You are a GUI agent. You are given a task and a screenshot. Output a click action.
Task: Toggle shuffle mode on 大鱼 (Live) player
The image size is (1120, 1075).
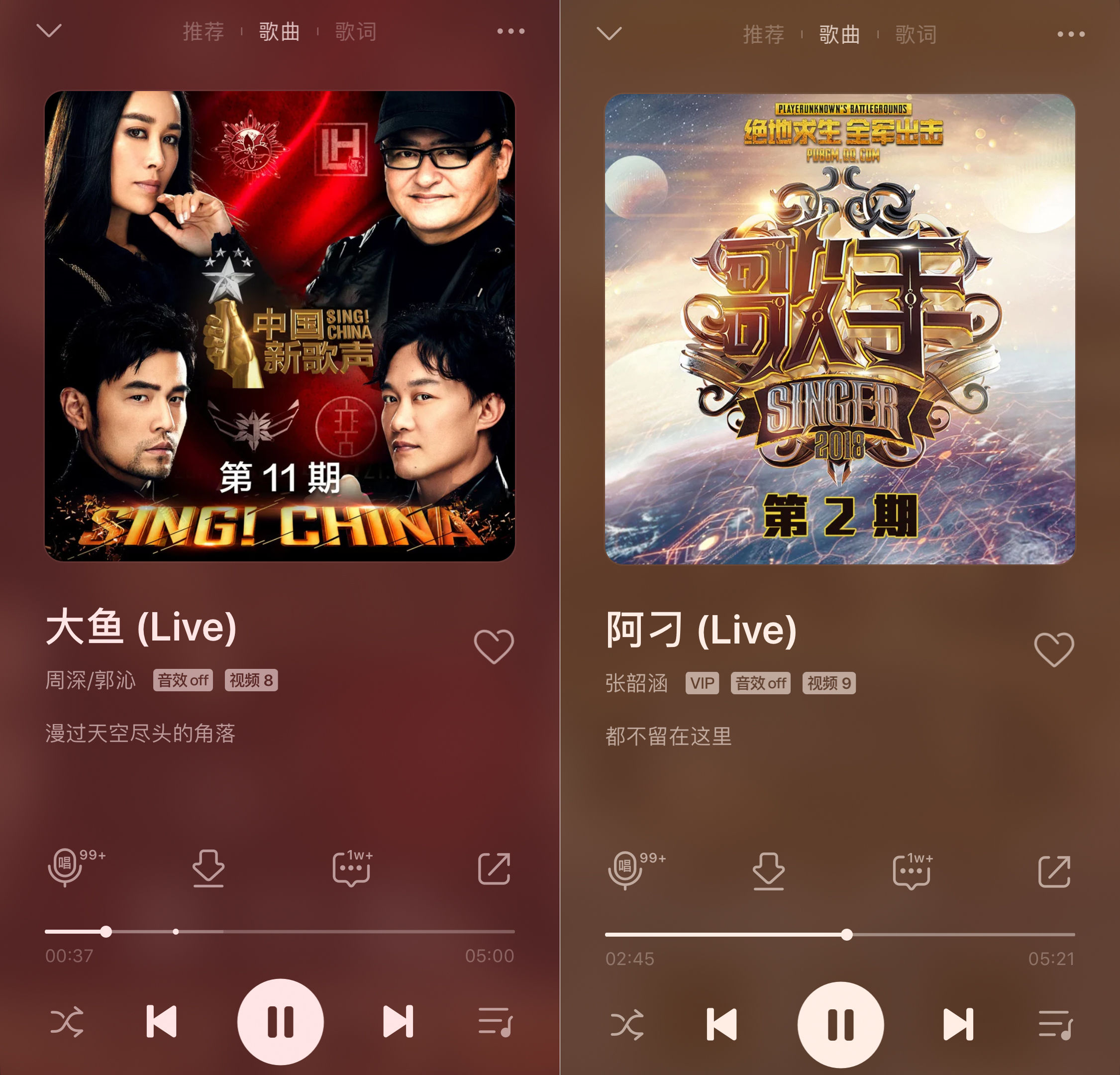[67, 1021]
